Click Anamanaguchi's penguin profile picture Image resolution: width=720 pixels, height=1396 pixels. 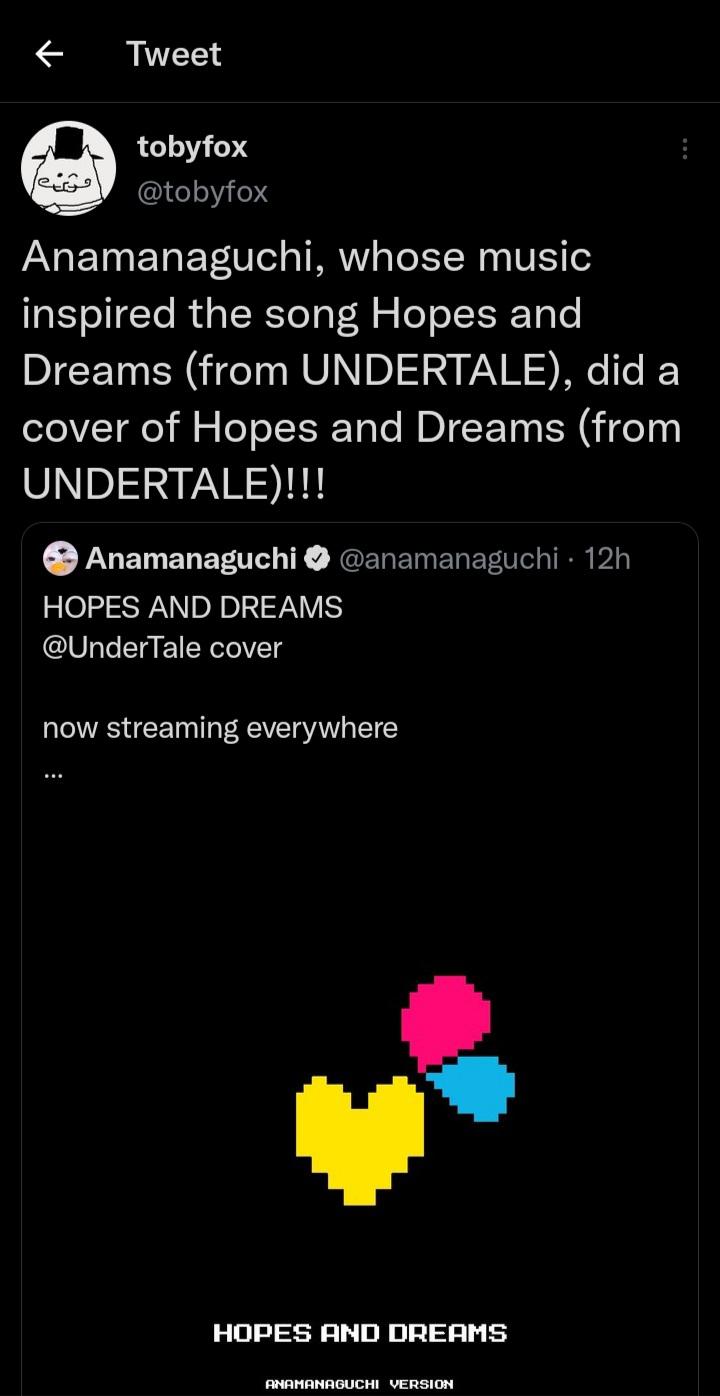pyautogui.click(x=58, y=558)
